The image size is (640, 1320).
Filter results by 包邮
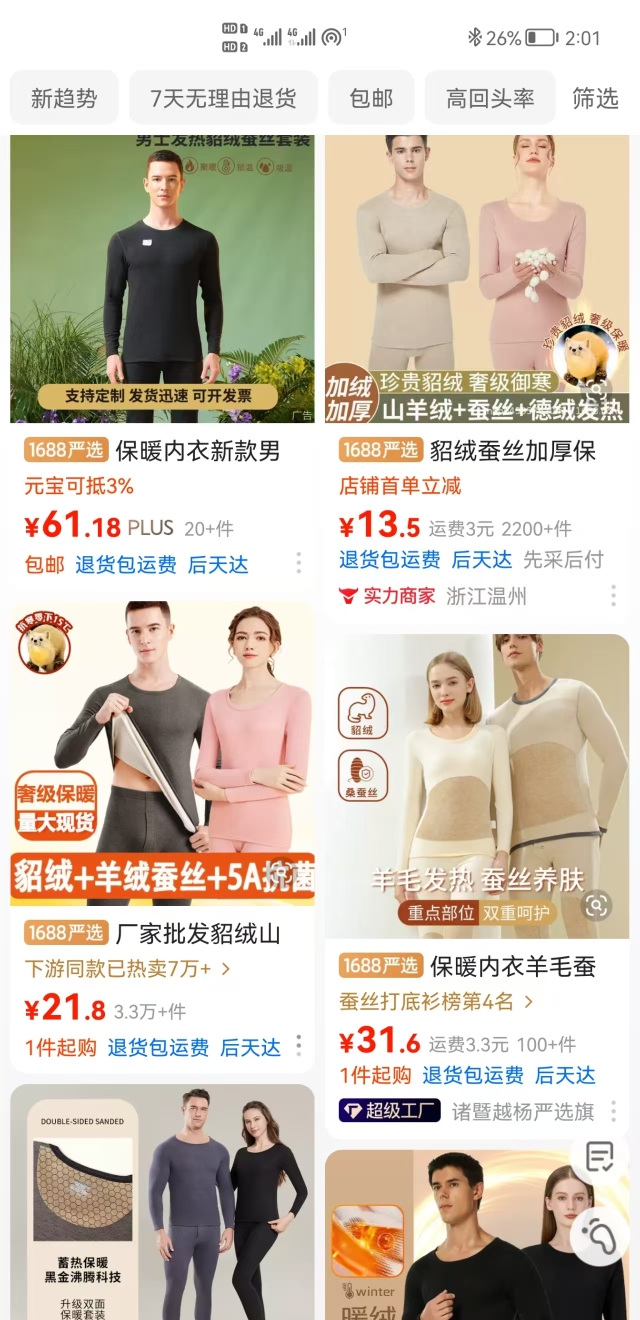[x=371, y=98]
